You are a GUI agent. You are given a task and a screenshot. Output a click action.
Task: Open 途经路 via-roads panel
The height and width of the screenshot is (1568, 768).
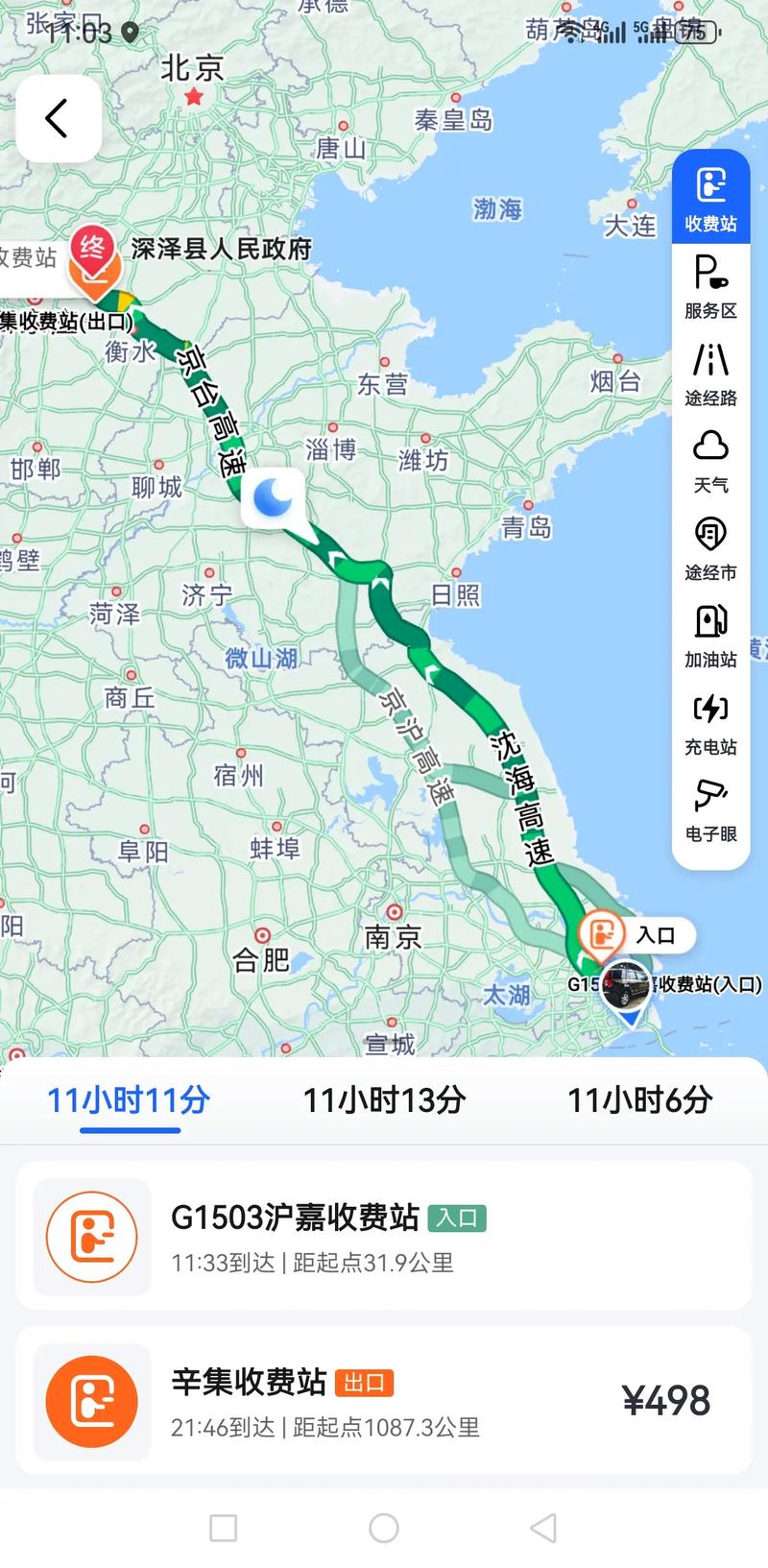pyautogui.click(x=710, y=373)
